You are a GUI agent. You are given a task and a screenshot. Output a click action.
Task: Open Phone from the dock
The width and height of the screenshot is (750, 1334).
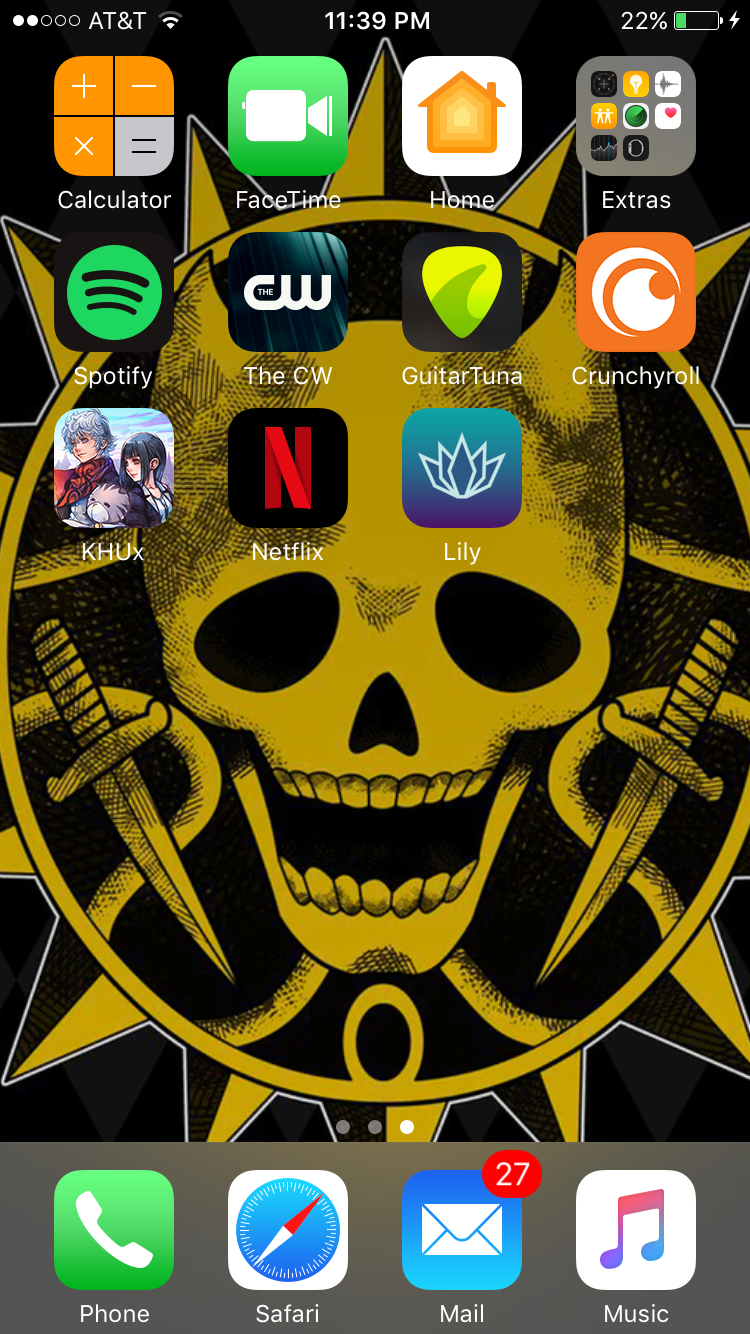(x=114, y=1230)
